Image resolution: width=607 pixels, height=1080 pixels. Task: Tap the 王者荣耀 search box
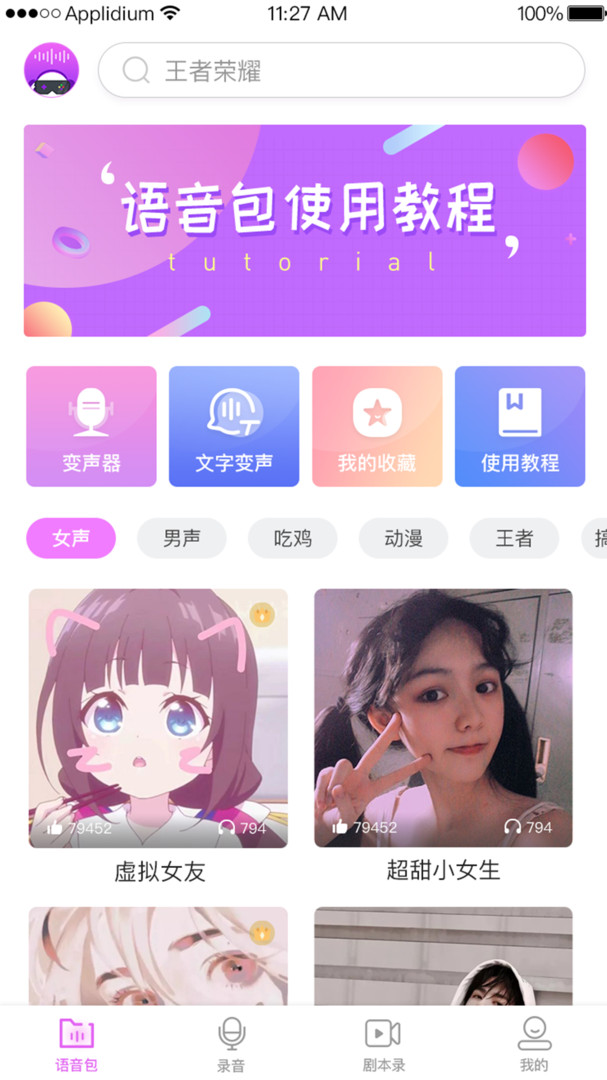[341, 70]
